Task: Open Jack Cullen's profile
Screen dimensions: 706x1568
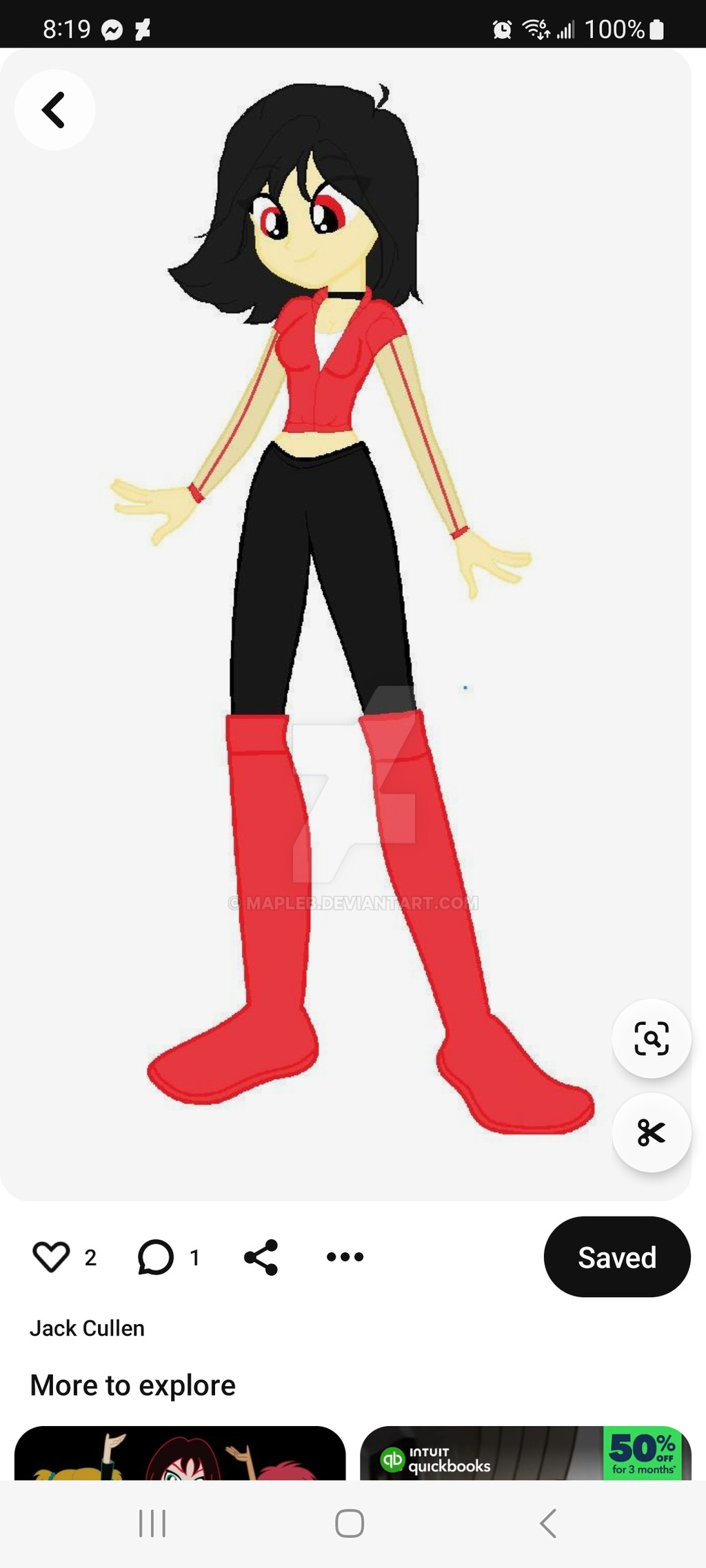Action: [x=87, y=1328]
